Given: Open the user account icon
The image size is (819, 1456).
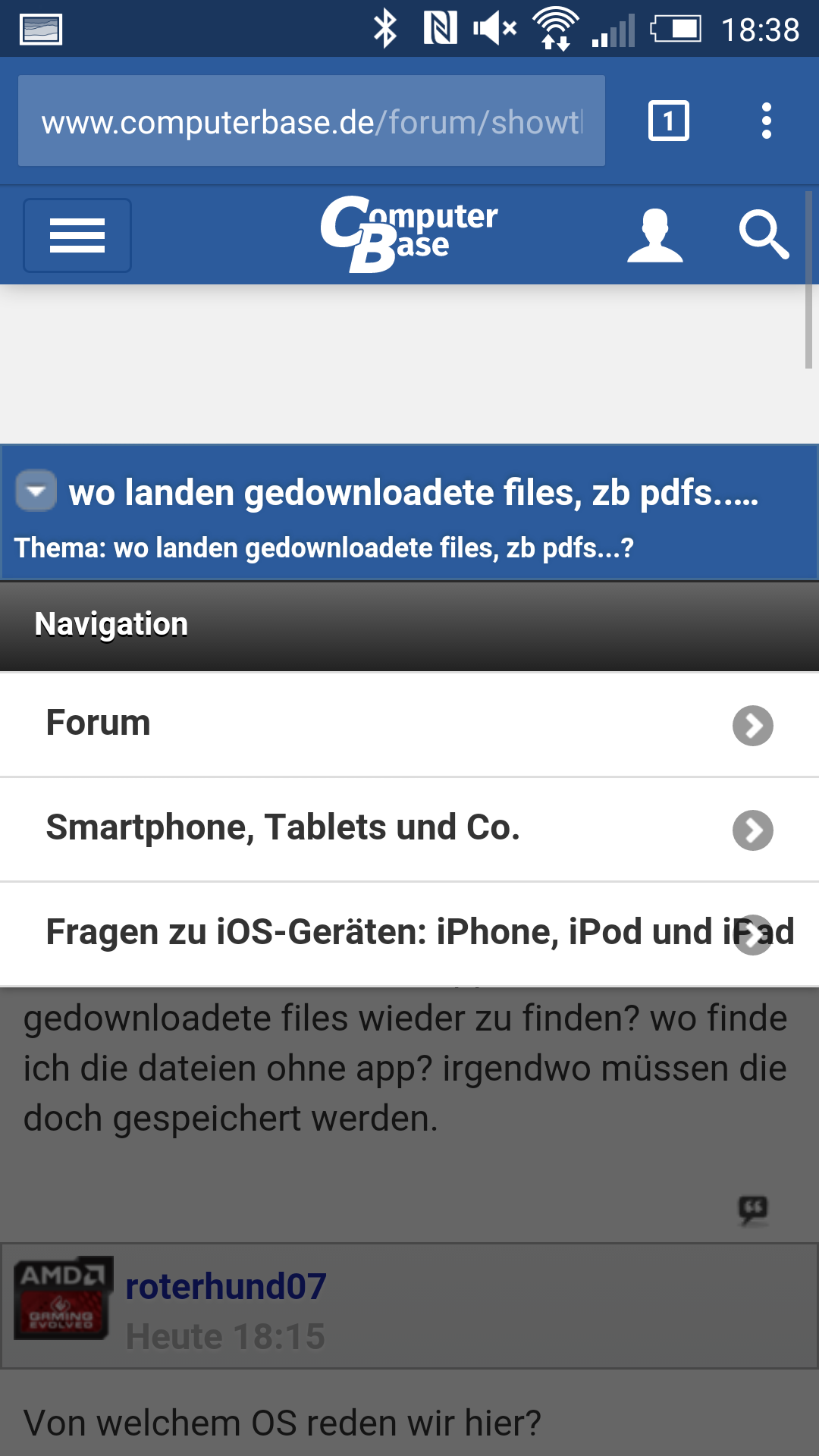Looking at the screenshot, I should click(655, 235).
